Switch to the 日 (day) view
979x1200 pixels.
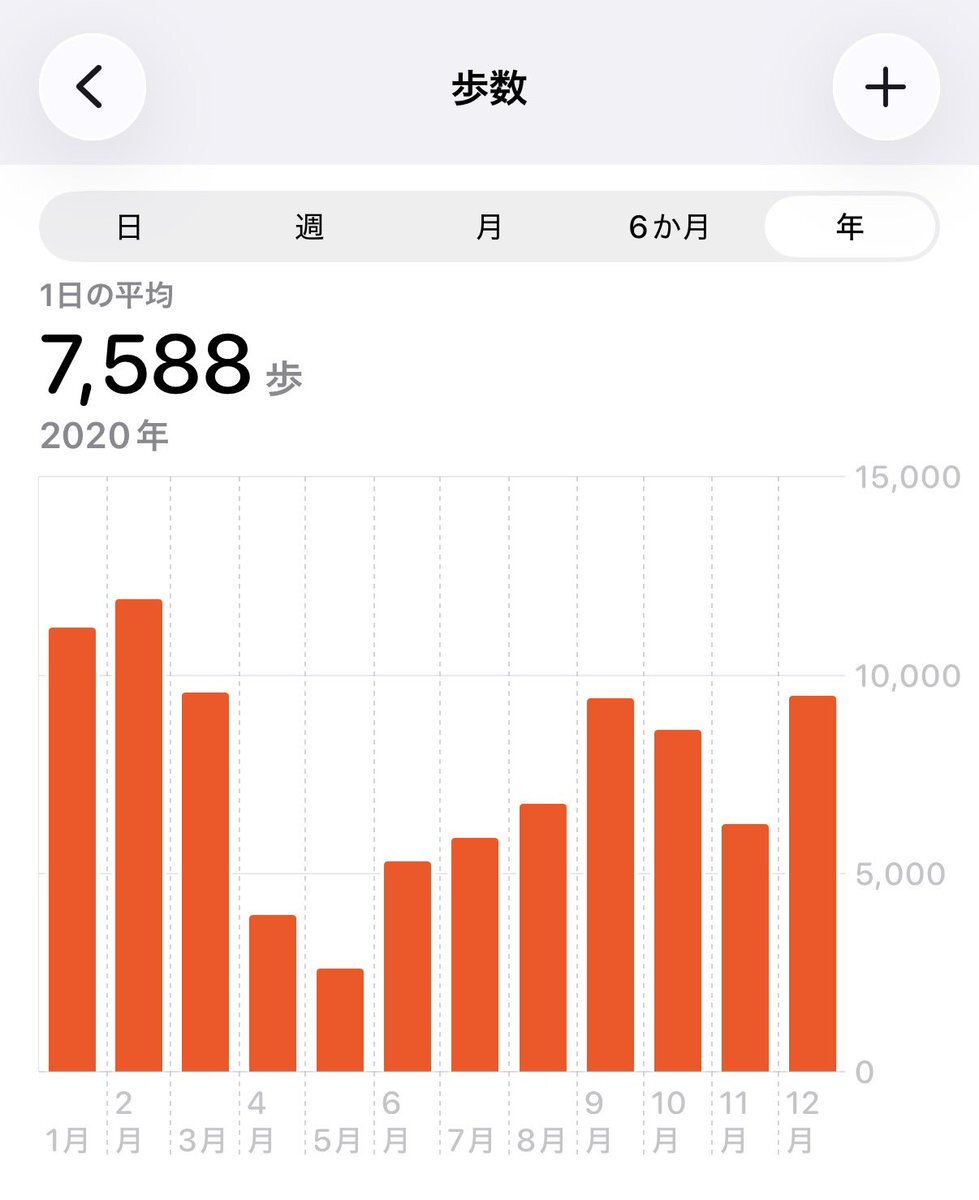129,228
